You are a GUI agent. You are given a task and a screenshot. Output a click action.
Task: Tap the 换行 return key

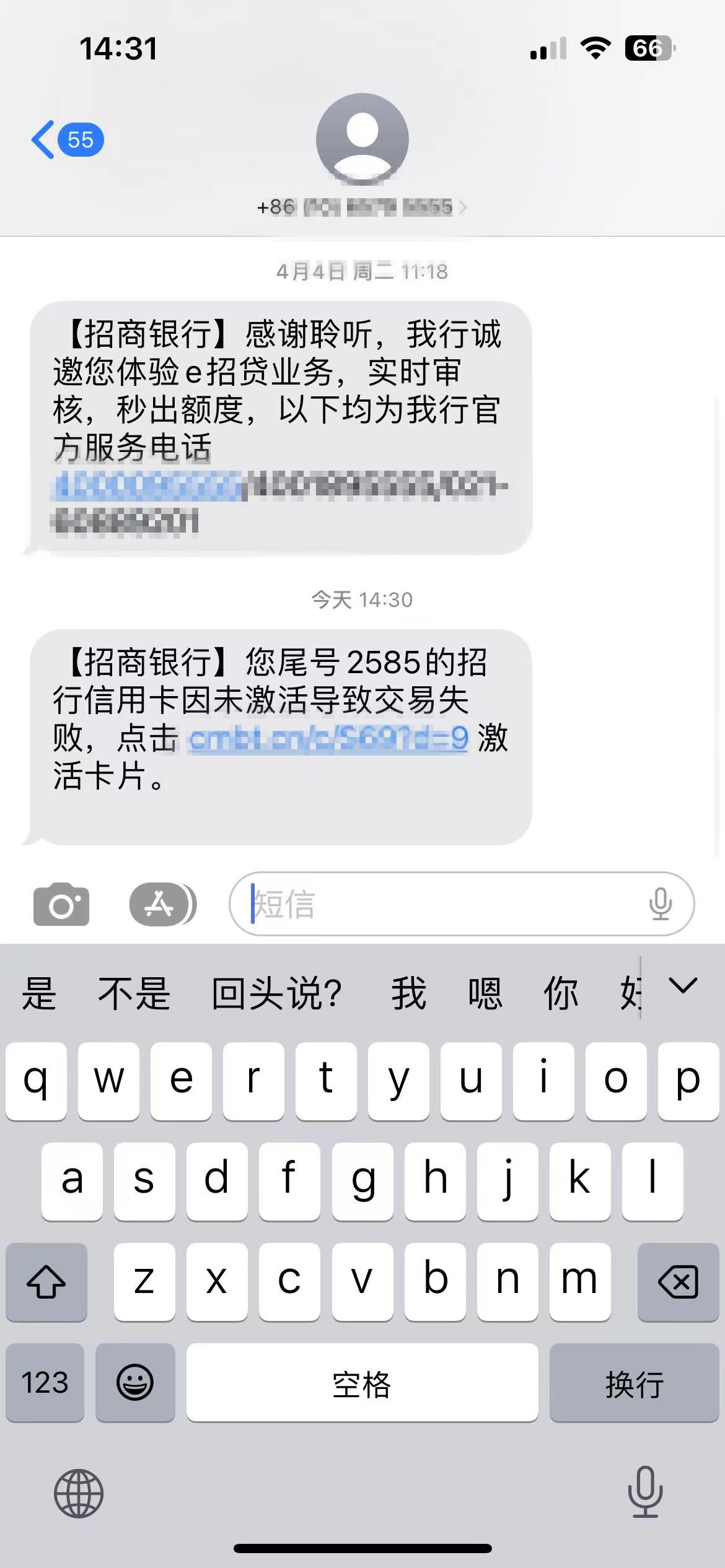(x=634, y=1383)
